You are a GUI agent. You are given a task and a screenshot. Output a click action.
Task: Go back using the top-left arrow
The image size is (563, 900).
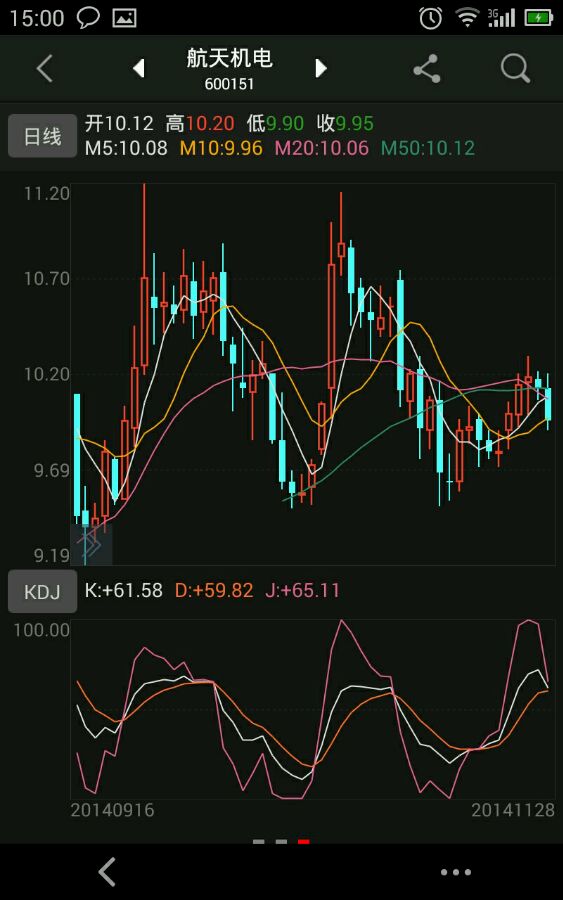(44, 69)
